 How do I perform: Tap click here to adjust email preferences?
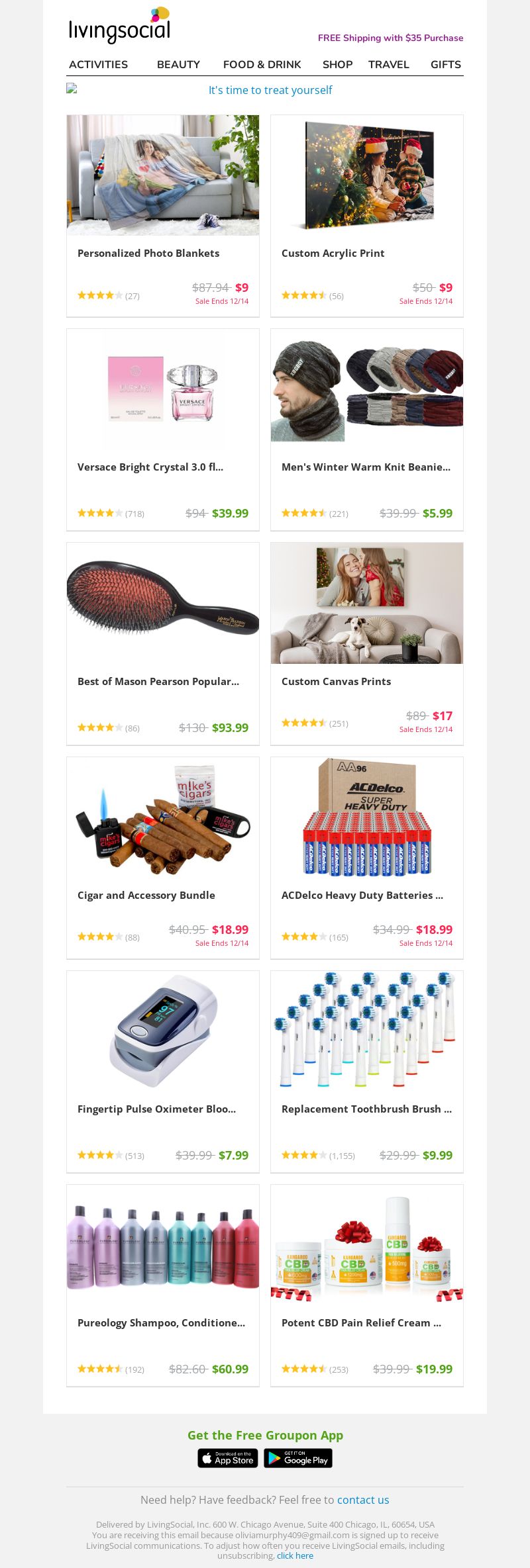coord(295,1555)
